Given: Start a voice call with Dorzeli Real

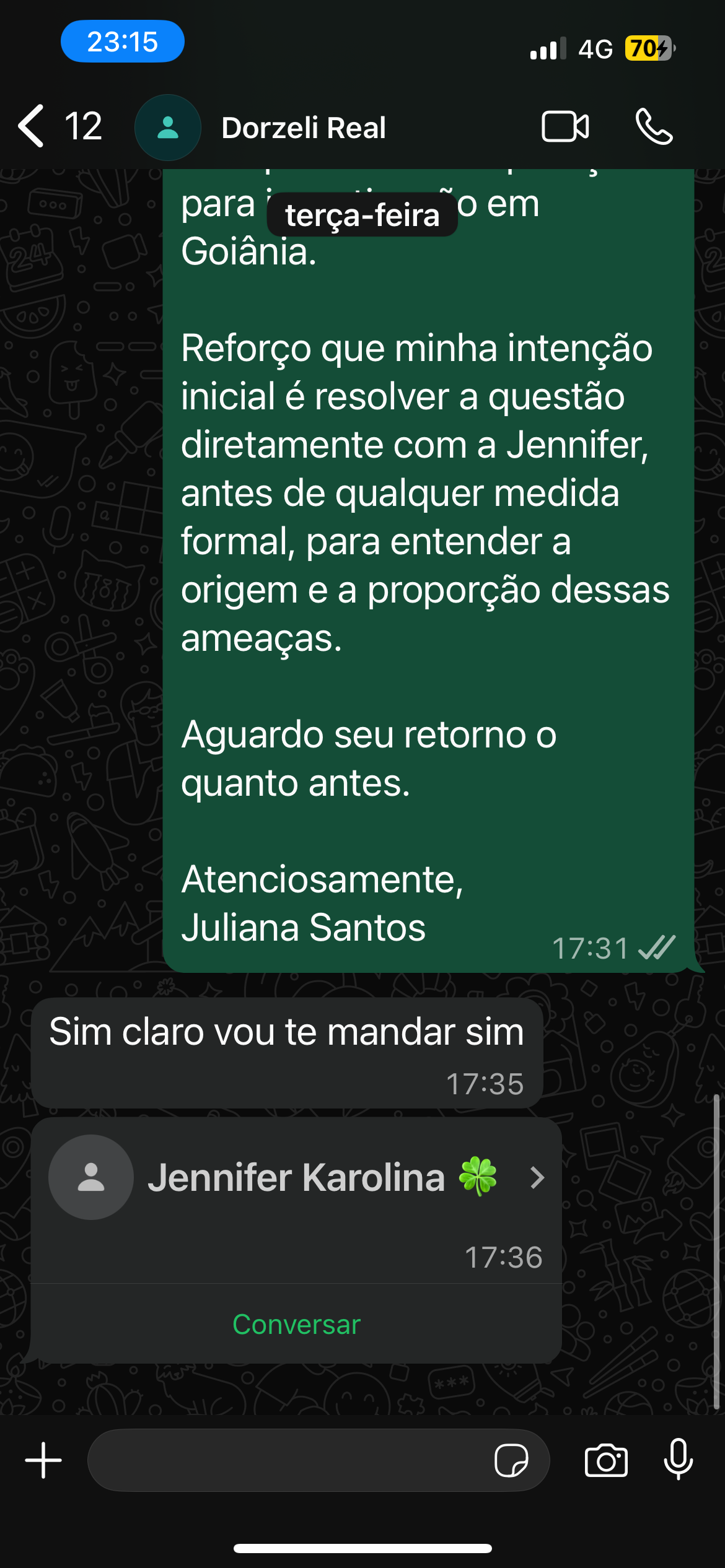Looking at the screenshot, I should [x=654, y=127].
